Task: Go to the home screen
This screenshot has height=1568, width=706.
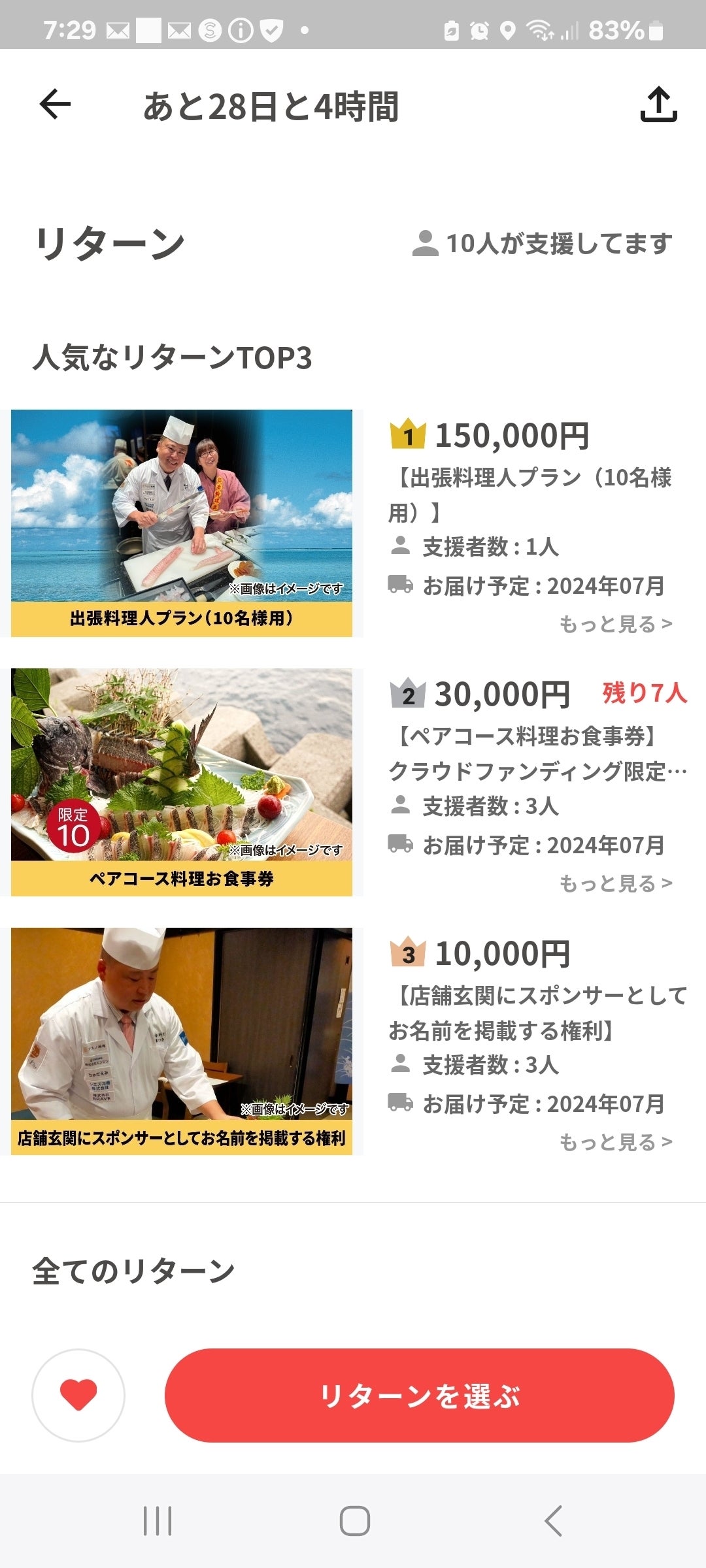Action: pyautogui.click(x=354, y=1521)
